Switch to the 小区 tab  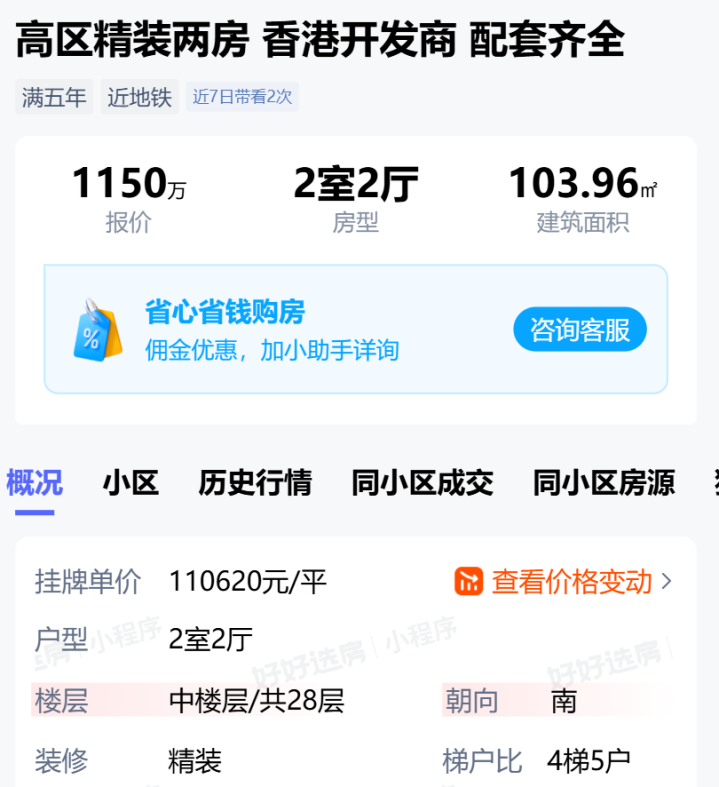(x=131, y=483)
